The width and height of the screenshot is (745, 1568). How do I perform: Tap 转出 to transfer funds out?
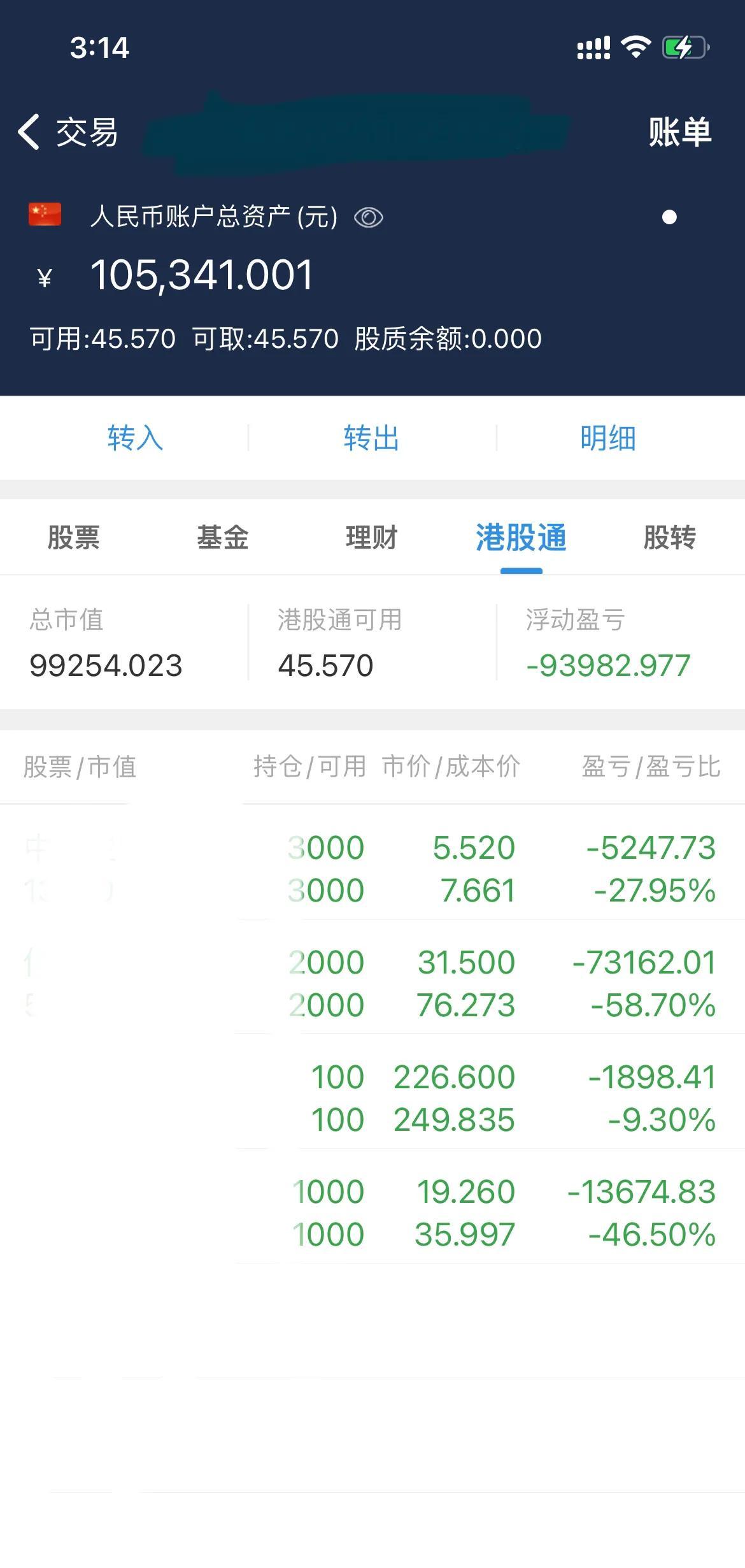[371, 438]
